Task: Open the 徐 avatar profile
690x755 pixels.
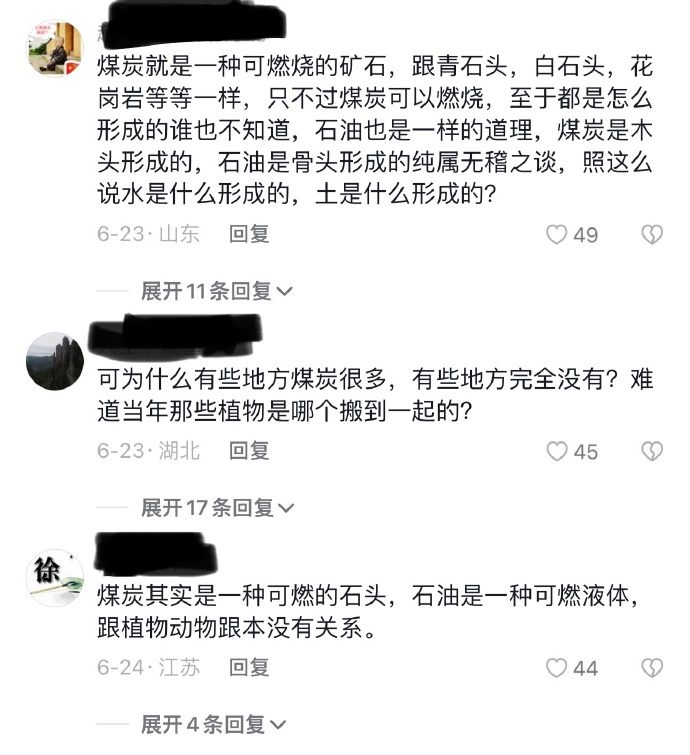Action: 55,577
